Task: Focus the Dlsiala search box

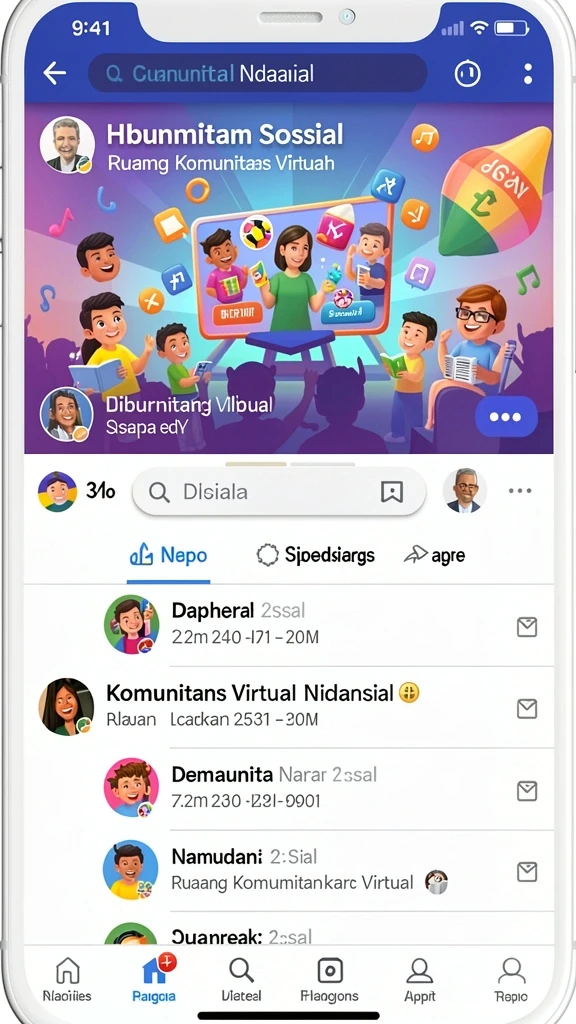Action: click(279, 491)
